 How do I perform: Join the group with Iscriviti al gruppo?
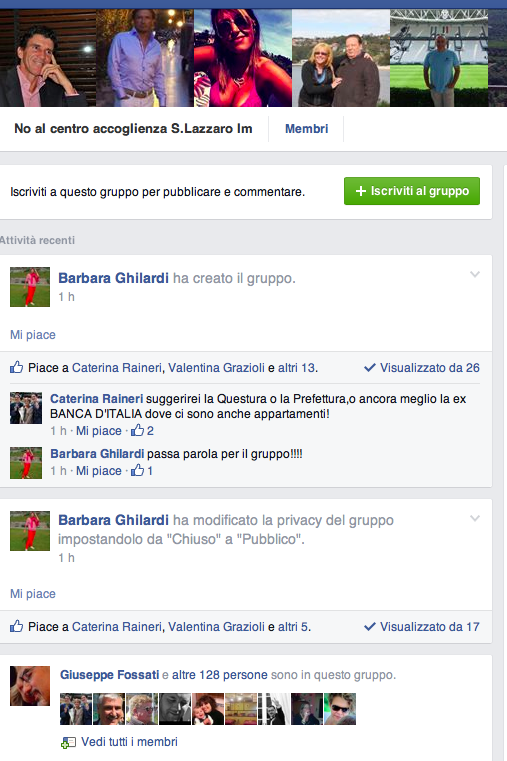click(412, 191)
